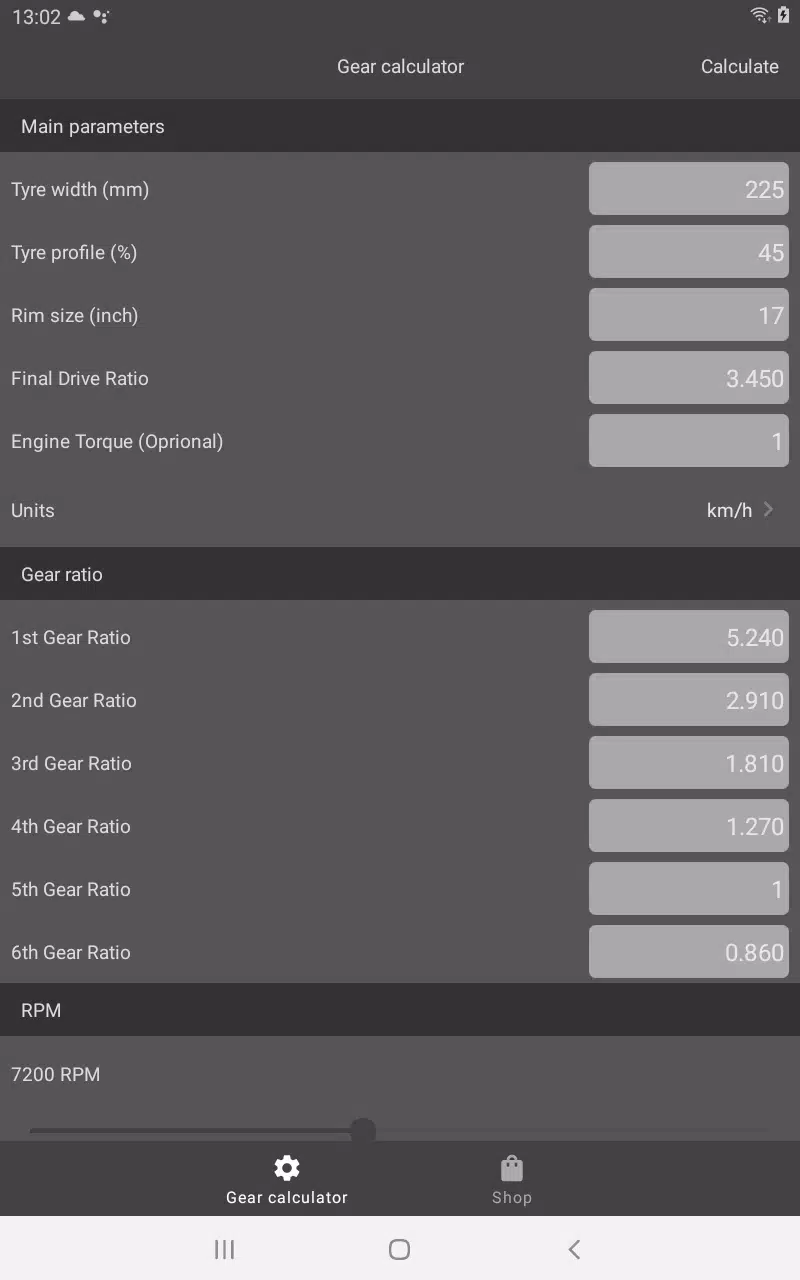Change the 2nd Gear Ratio value
This screenshot has width=800, height=1280.
688,700
